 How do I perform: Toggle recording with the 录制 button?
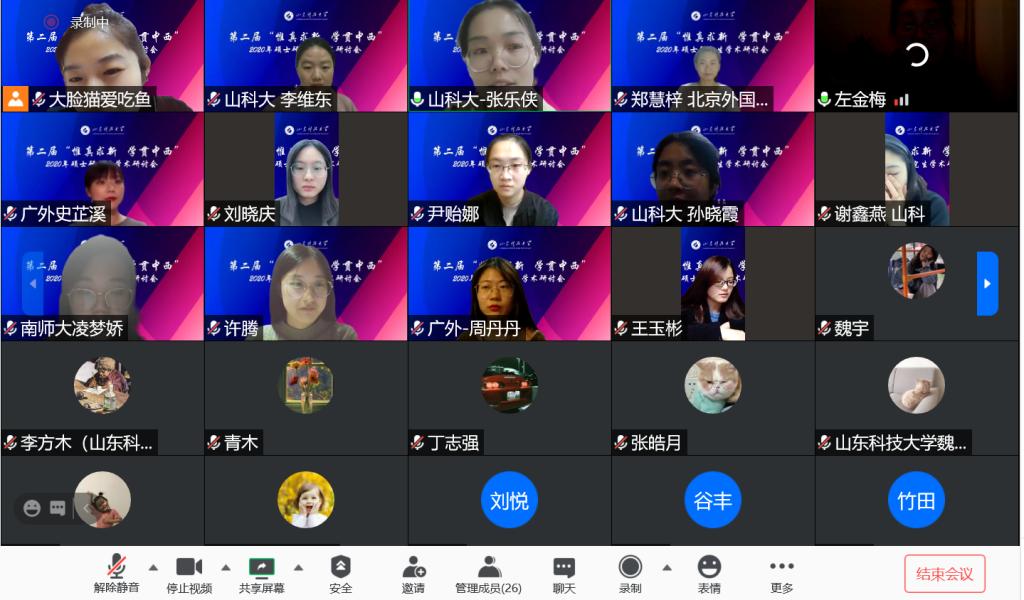pyautogui.click(x=630, y=572)
